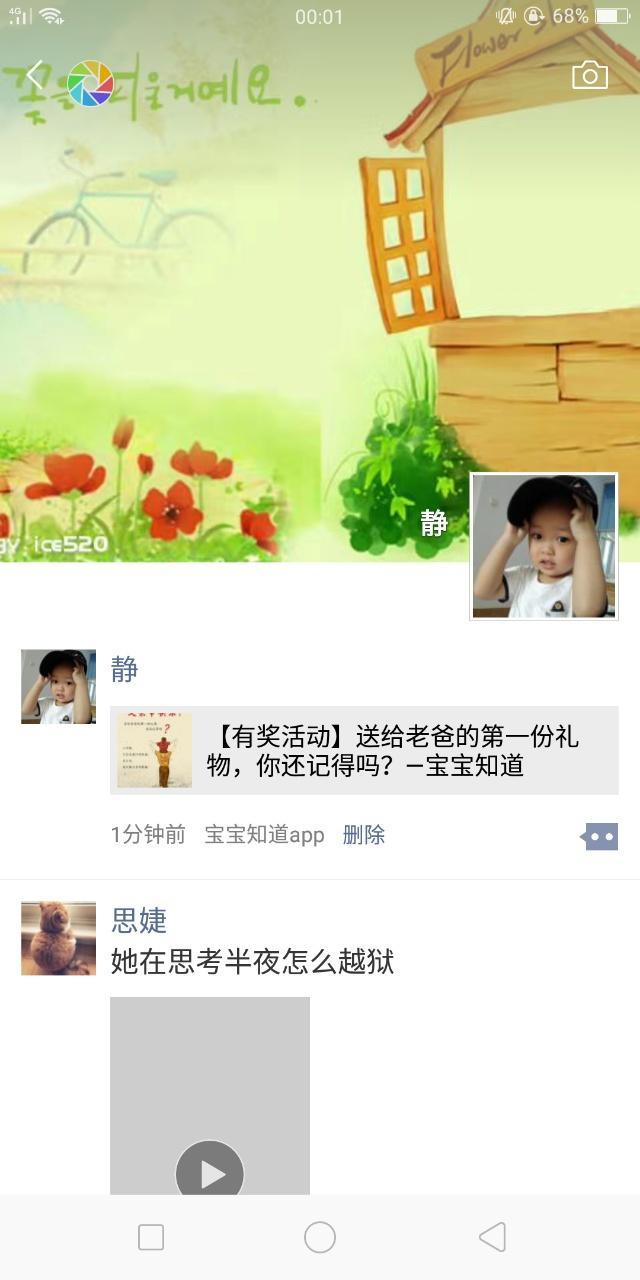Open recent apps from navigation bar
This screenshot has width=640, height=1280.
151,1238
